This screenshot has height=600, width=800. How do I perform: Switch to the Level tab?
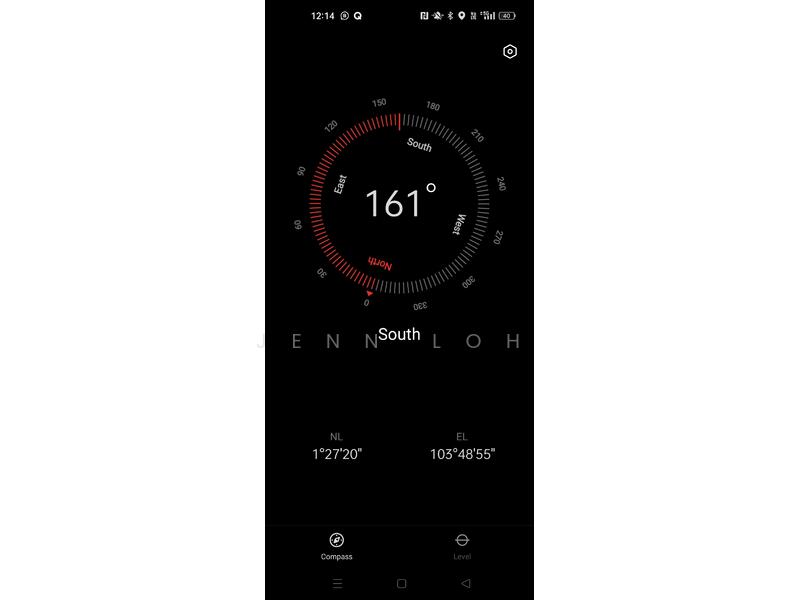coord(462,546)
